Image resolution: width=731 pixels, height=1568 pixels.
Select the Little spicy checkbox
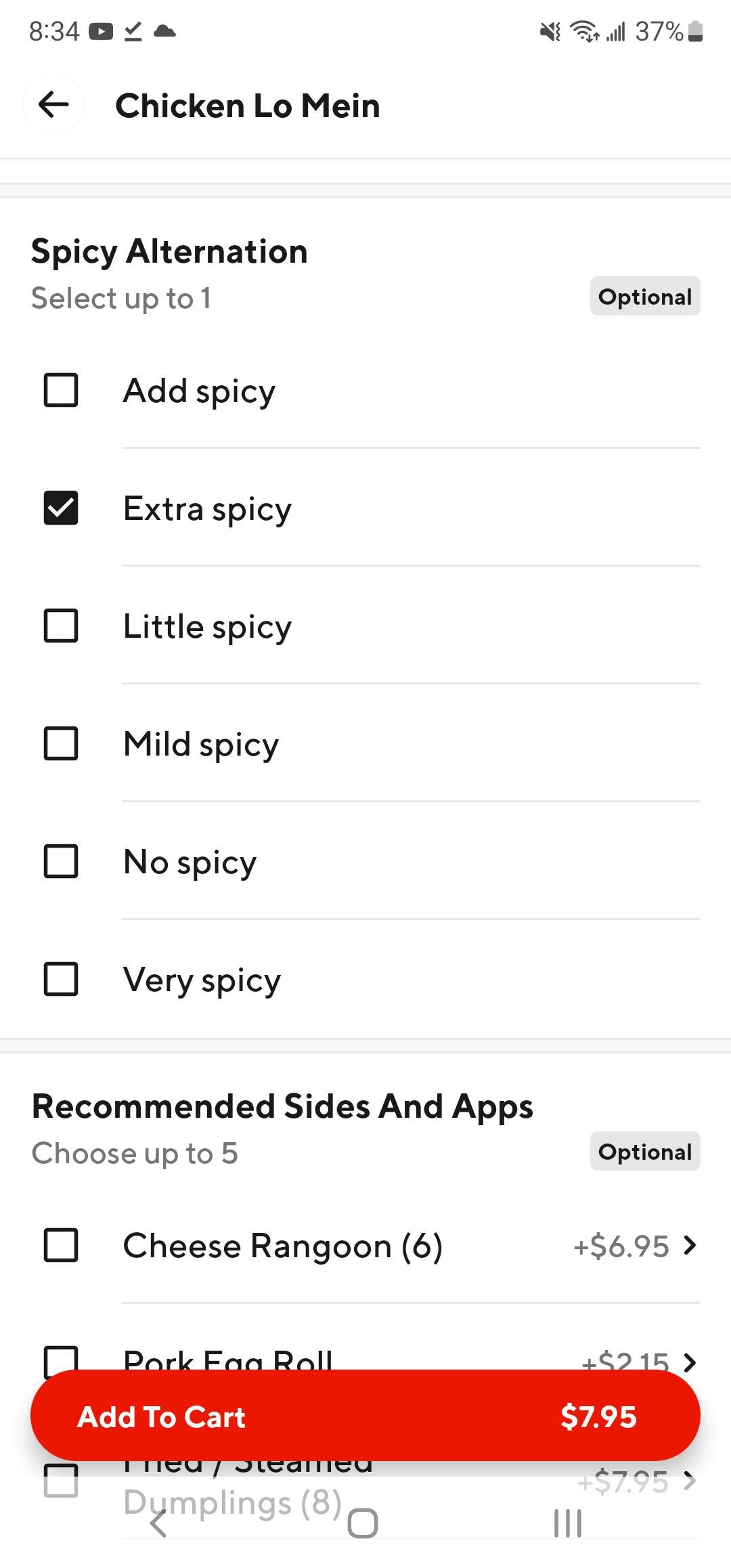[61, 626]
